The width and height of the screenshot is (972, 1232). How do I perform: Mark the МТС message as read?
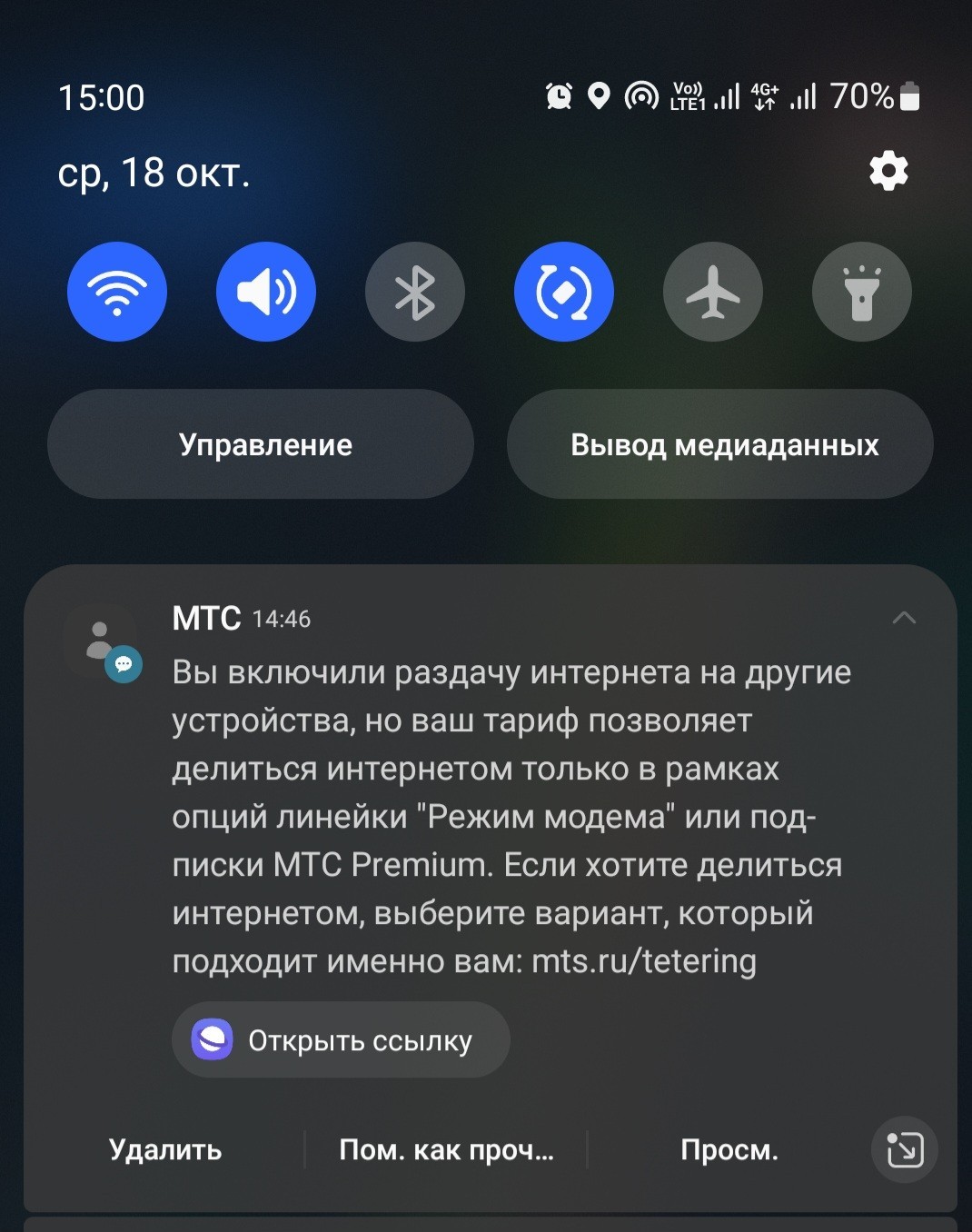(446, 1150)
